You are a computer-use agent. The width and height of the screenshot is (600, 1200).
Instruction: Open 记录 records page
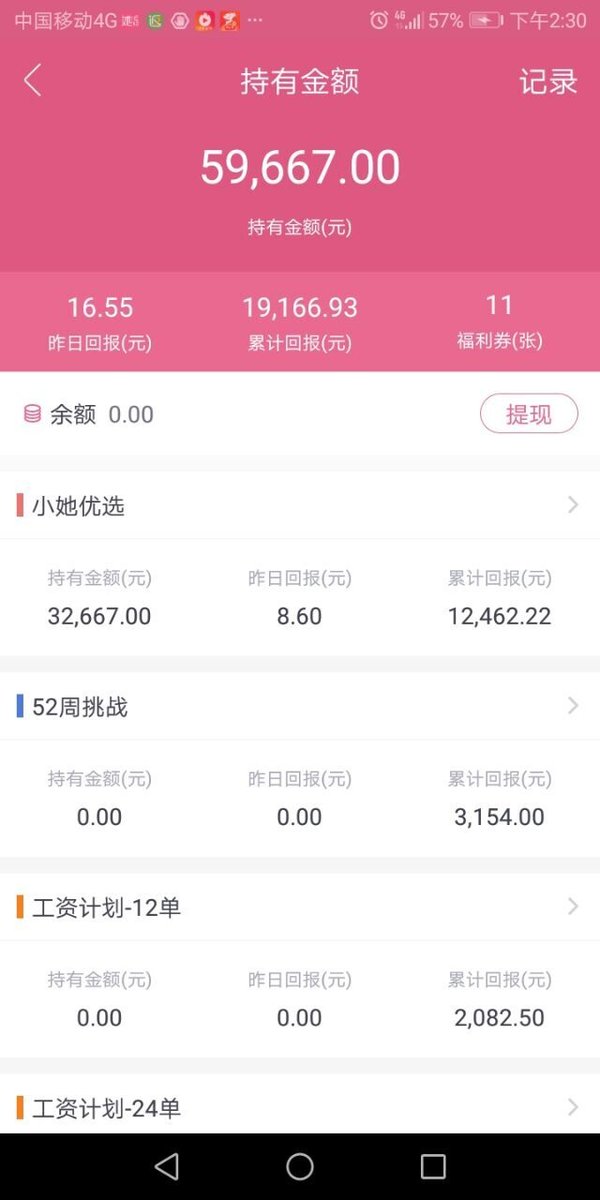click(x=548, y=81)
